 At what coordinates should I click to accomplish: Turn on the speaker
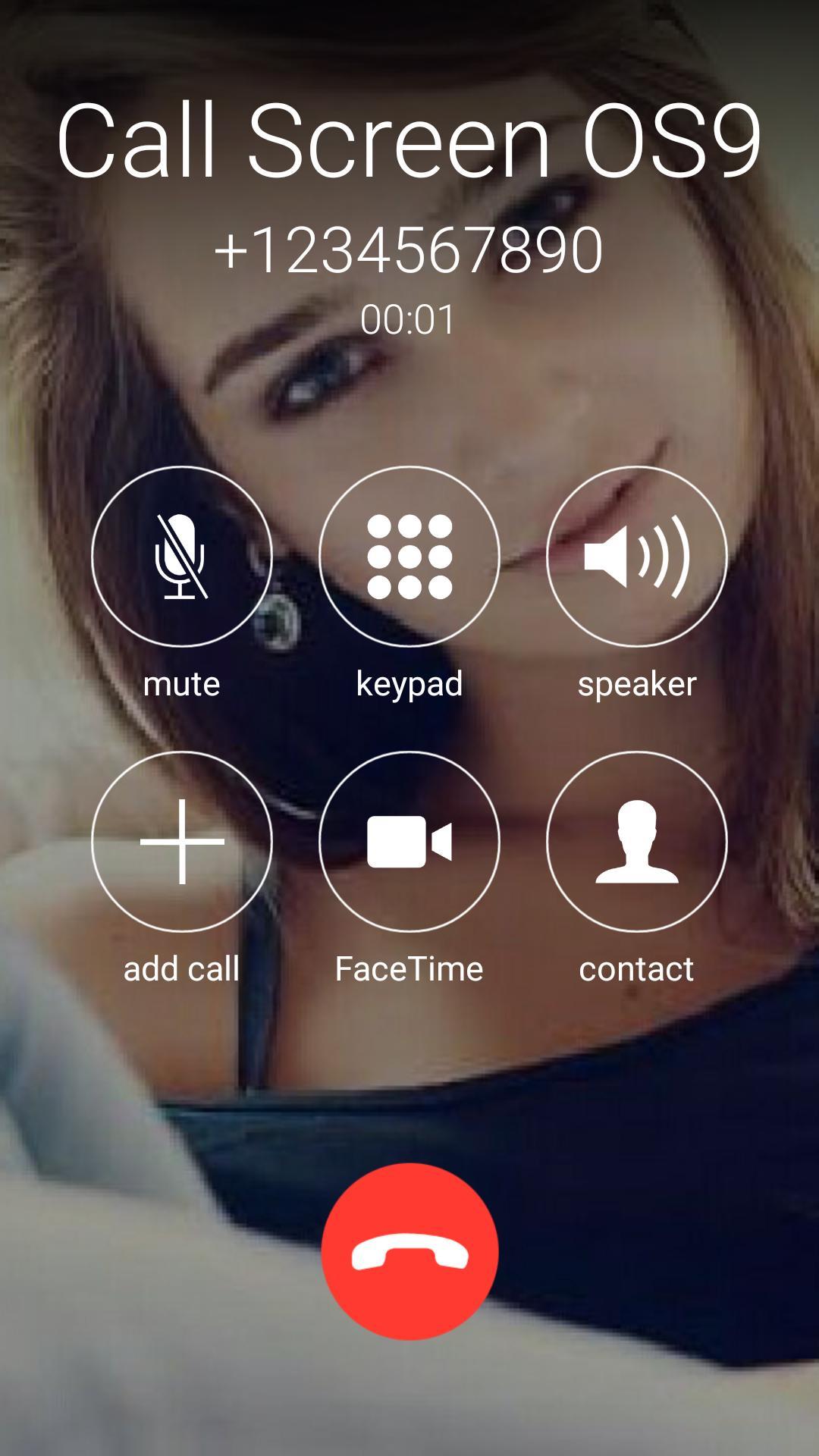pos(637,556)
